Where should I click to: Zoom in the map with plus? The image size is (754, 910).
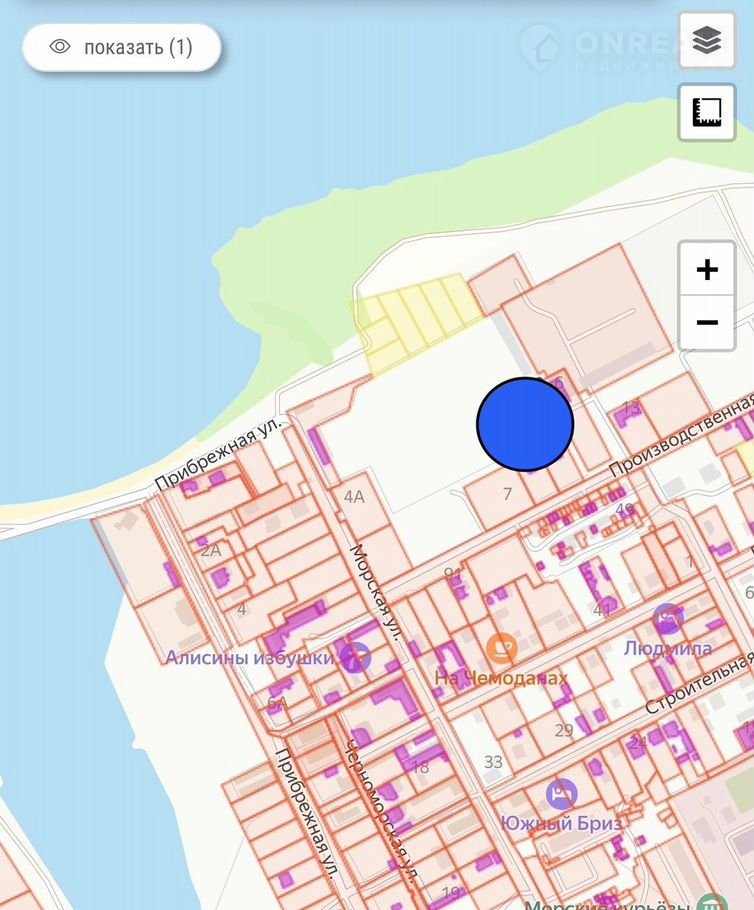pos(707,269)
